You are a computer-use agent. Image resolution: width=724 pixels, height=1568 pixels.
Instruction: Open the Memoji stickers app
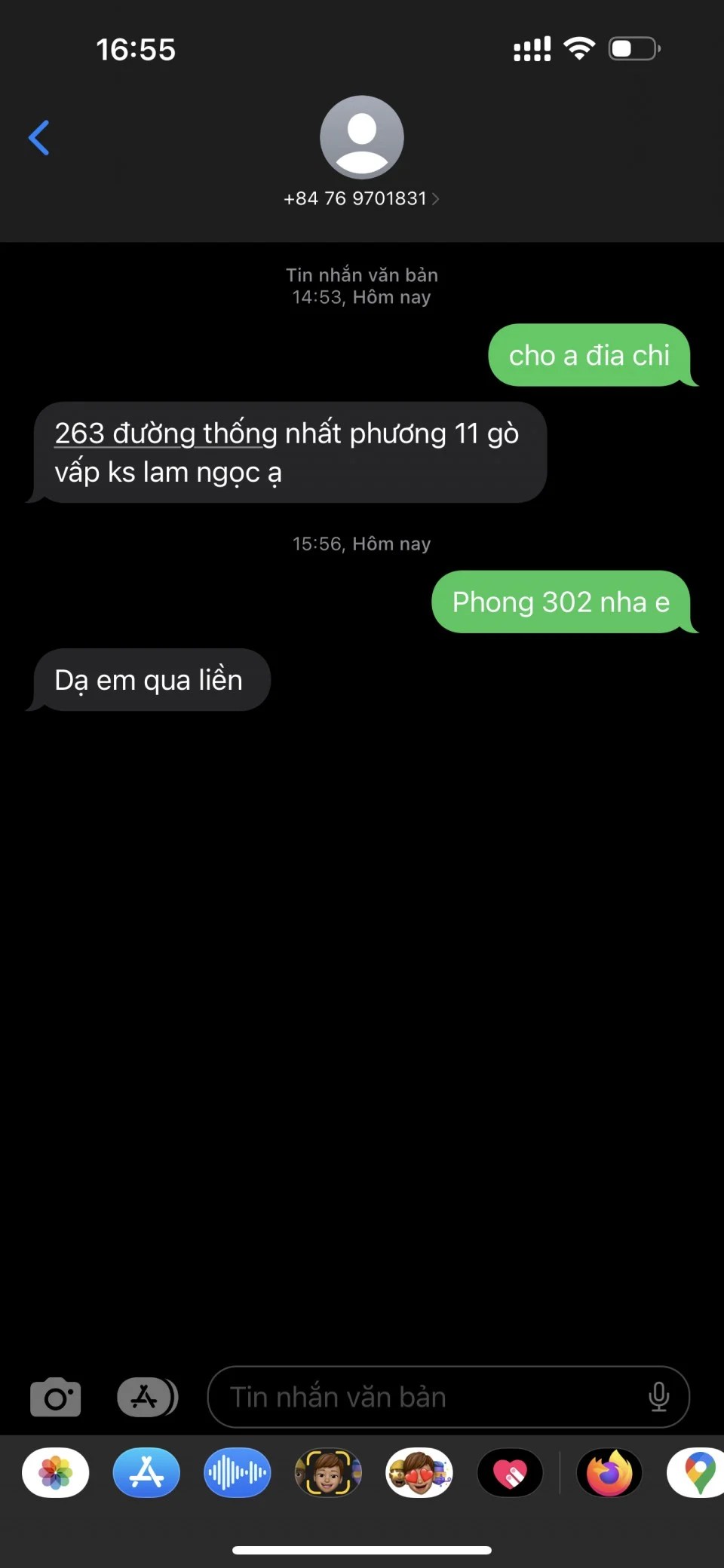(x=419, y=1472)
